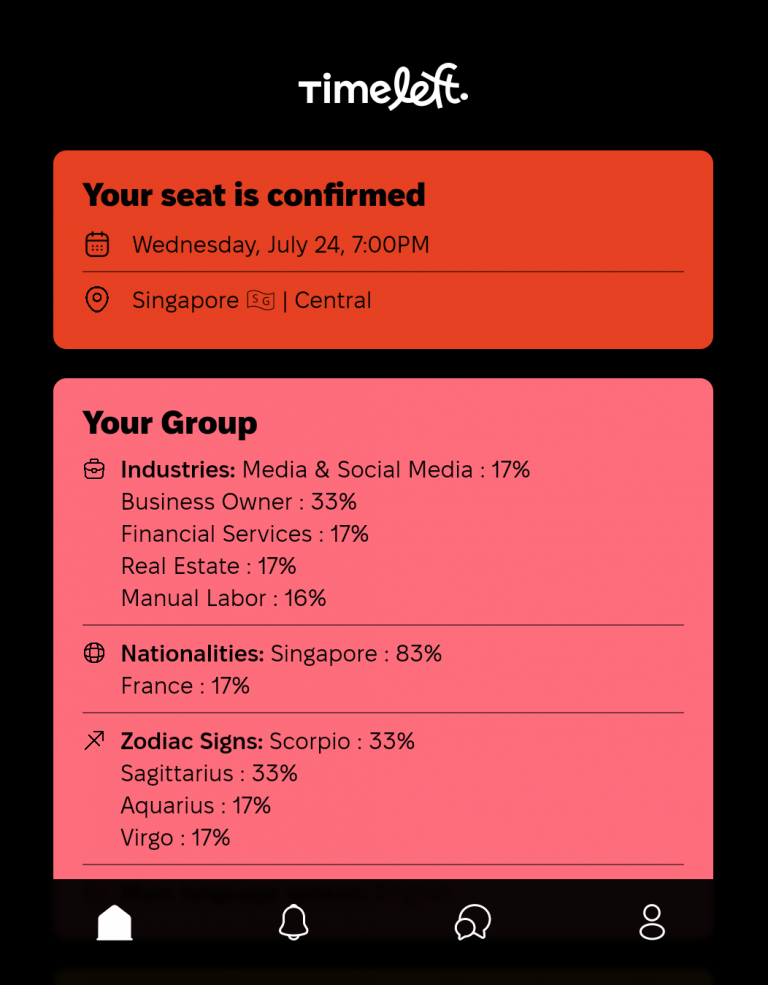
Task: Click the globe icon next to Nationalities
Action: coord(95,653)
